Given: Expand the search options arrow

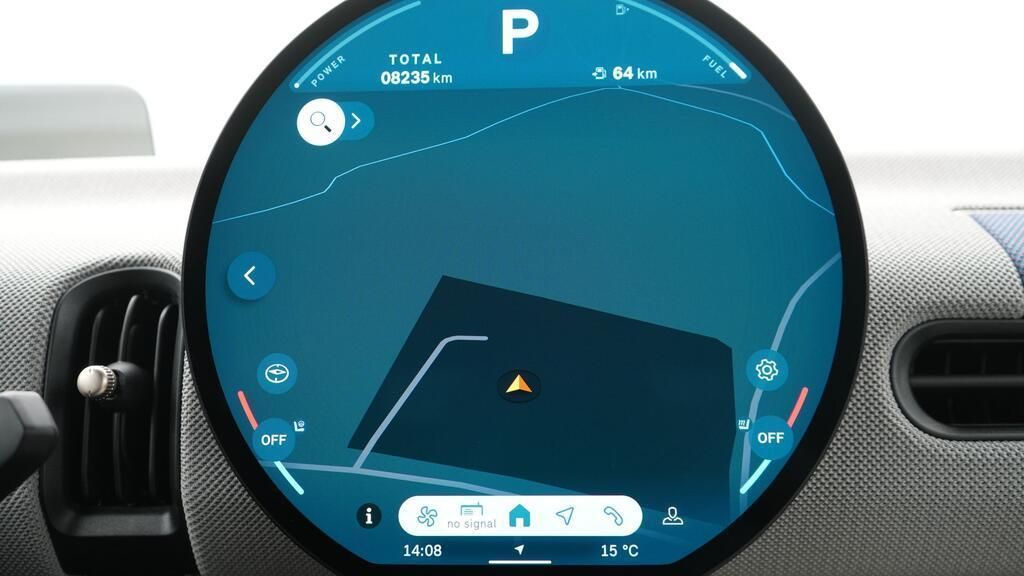Looking at the screenshot, I should point(357,122).
